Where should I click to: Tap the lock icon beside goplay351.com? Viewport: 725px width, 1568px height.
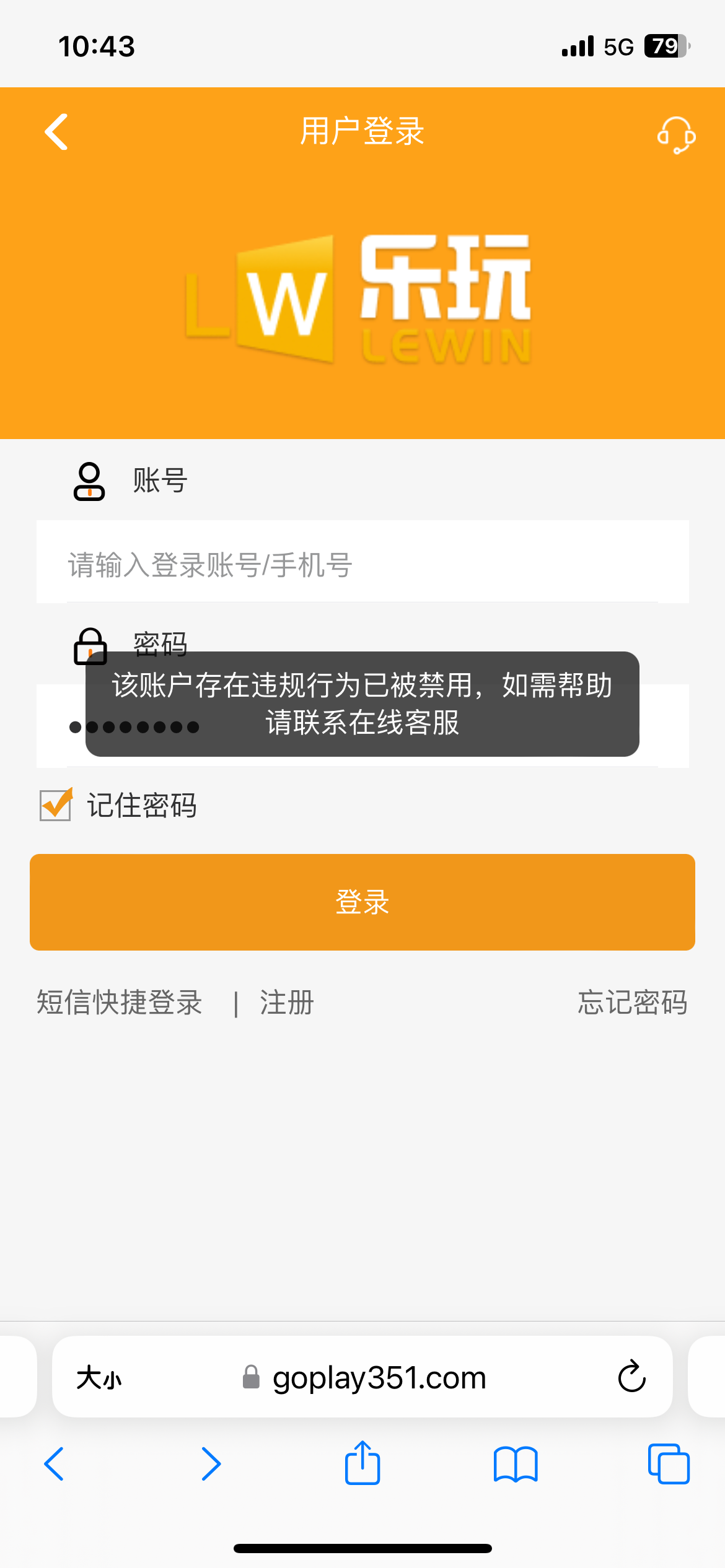250,1377
